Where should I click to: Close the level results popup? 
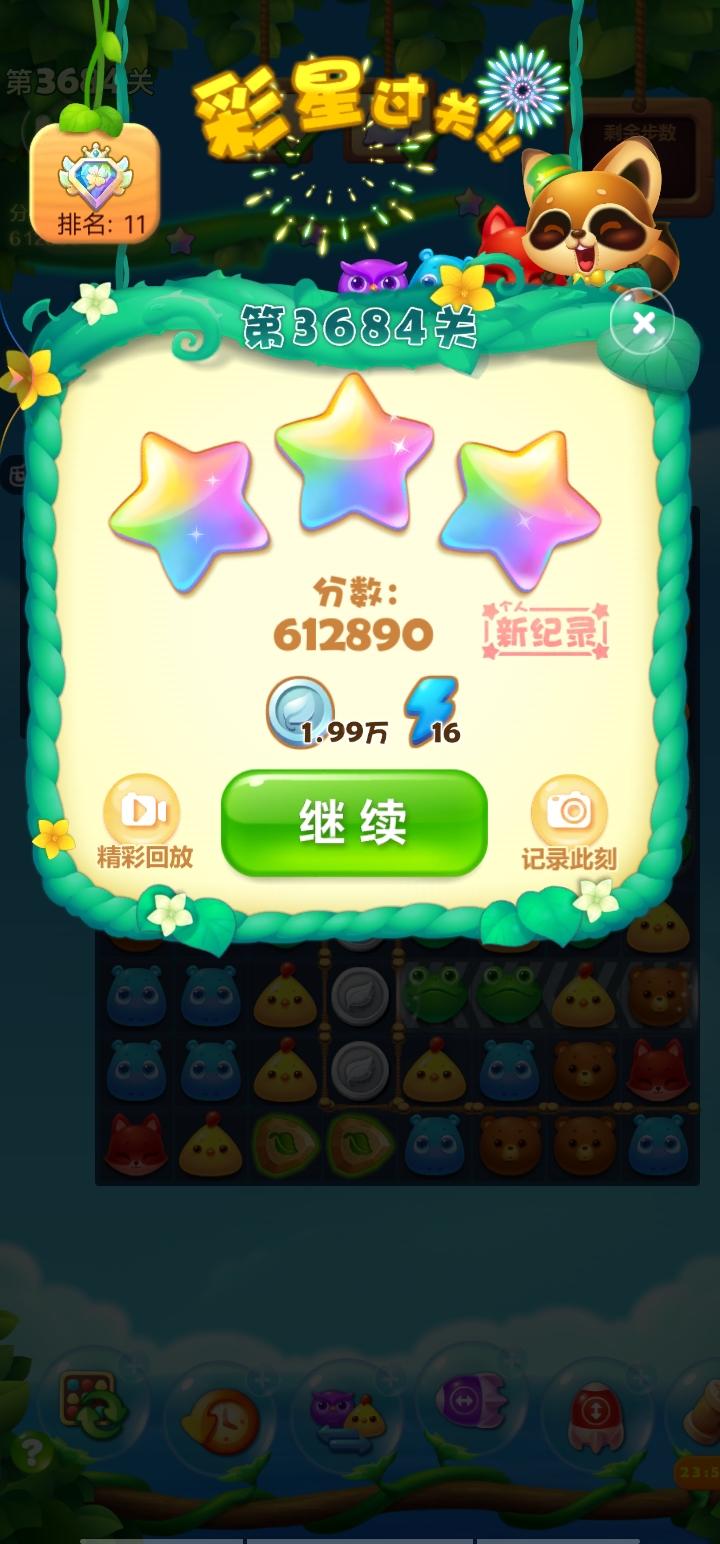tap(644, 323)
